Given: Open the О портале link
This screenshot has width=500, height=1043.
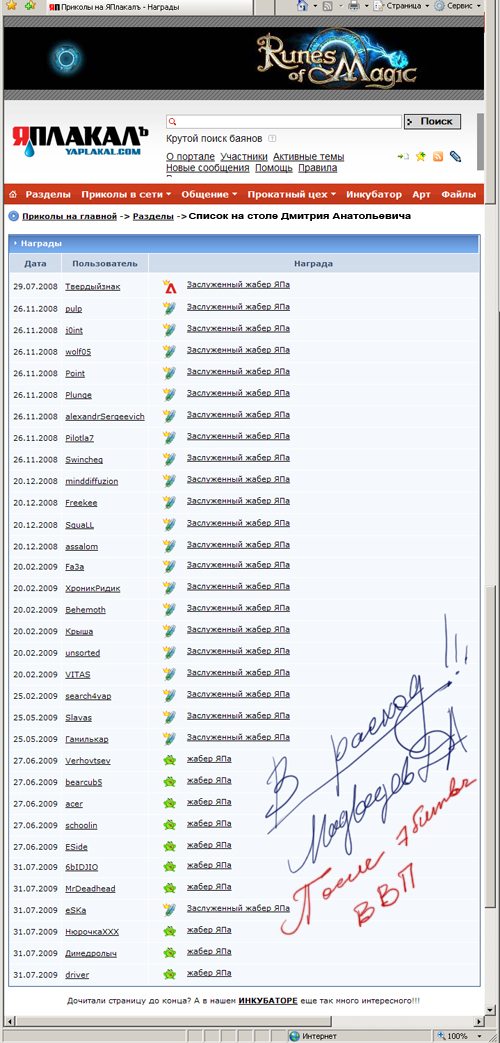Looking at the screenshot, I should click(190, 157).
